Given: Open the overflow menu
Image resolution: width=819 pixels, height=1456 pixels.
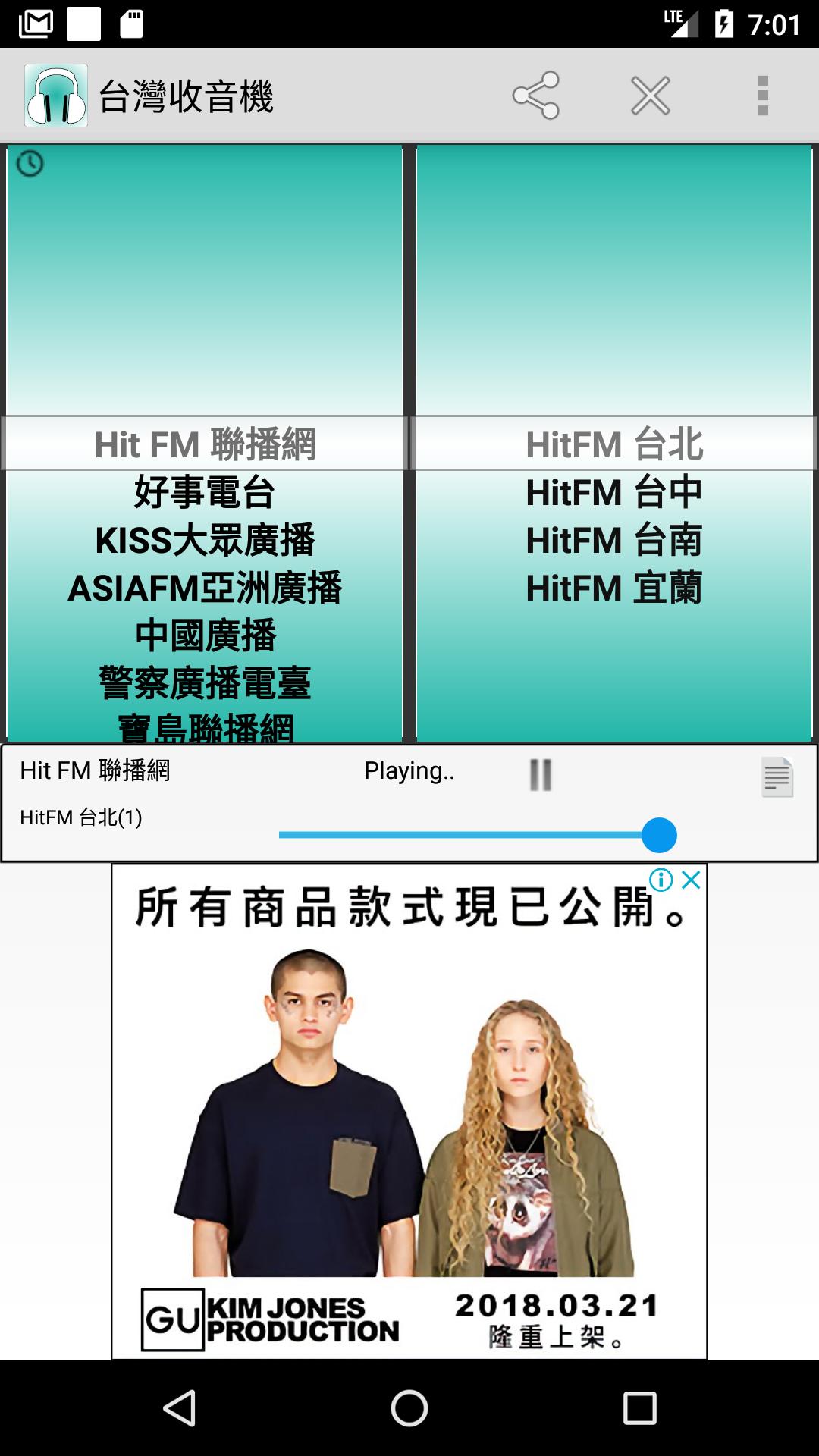Looking at the screenshot, I should coord(763,96).
